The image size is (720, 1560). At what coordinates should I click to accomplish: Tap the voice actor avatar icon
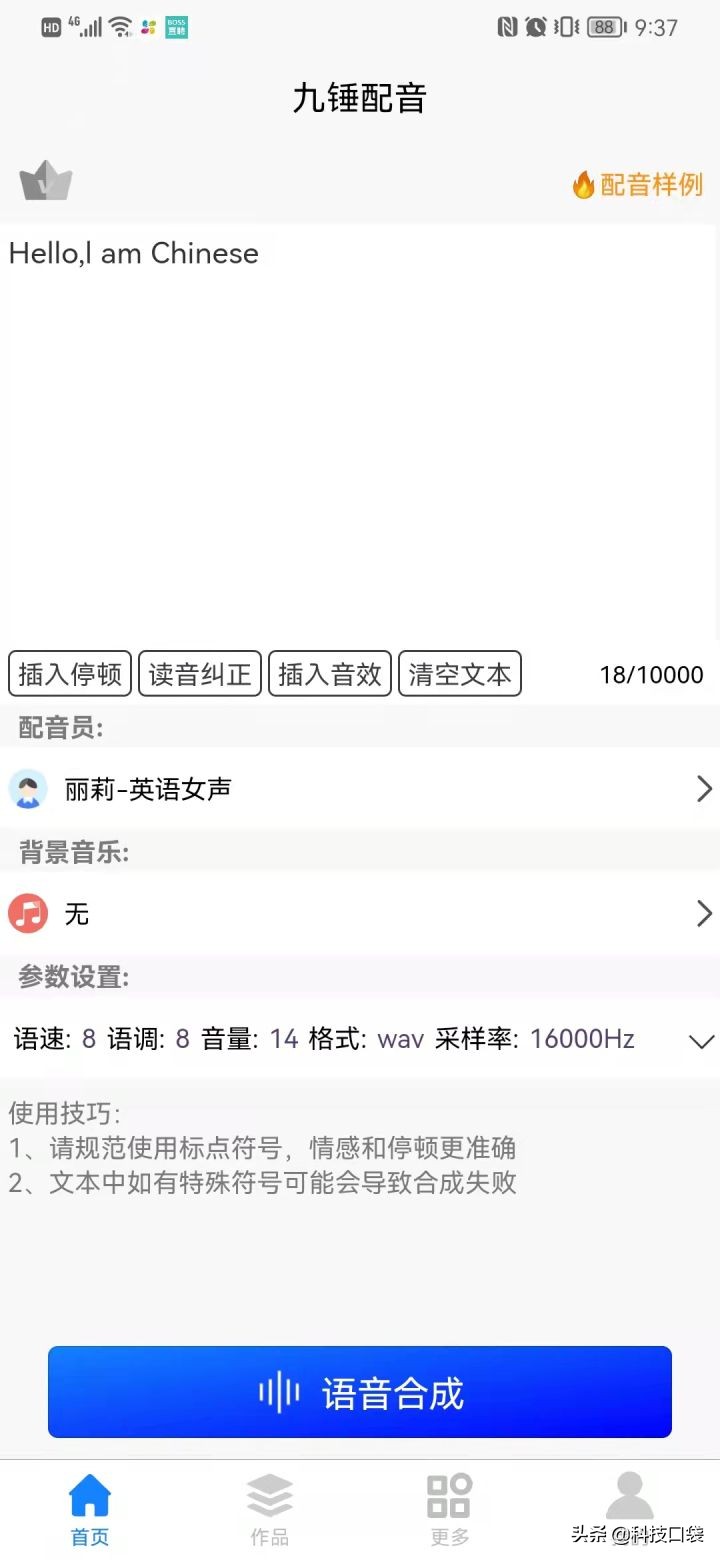(28, 789)
